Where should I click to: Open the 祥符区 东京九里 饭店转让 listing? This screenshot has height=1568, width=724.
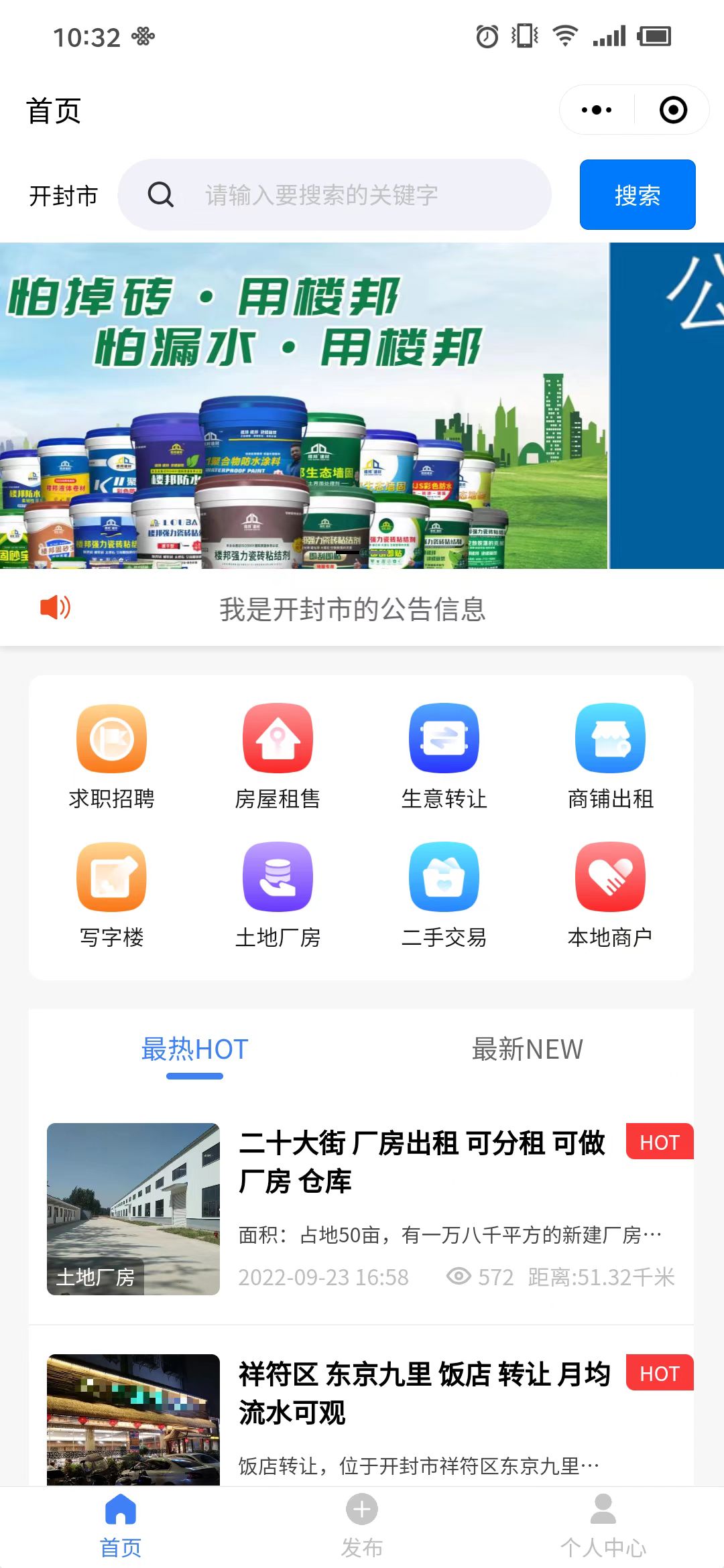tap(424, 1392)
